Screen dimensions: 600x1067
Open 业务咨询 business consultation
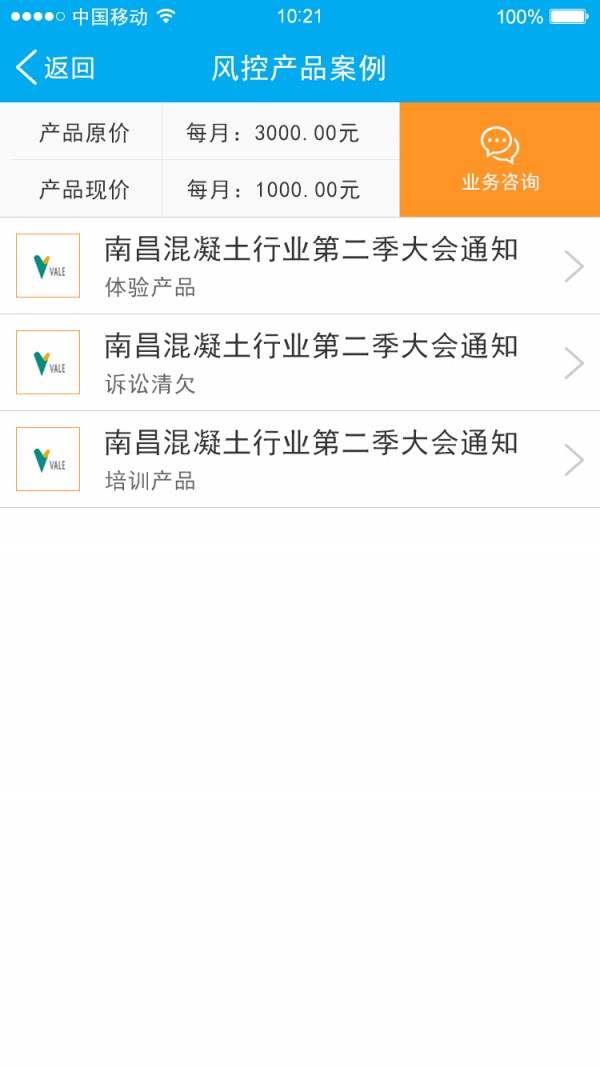pos(499,160)
